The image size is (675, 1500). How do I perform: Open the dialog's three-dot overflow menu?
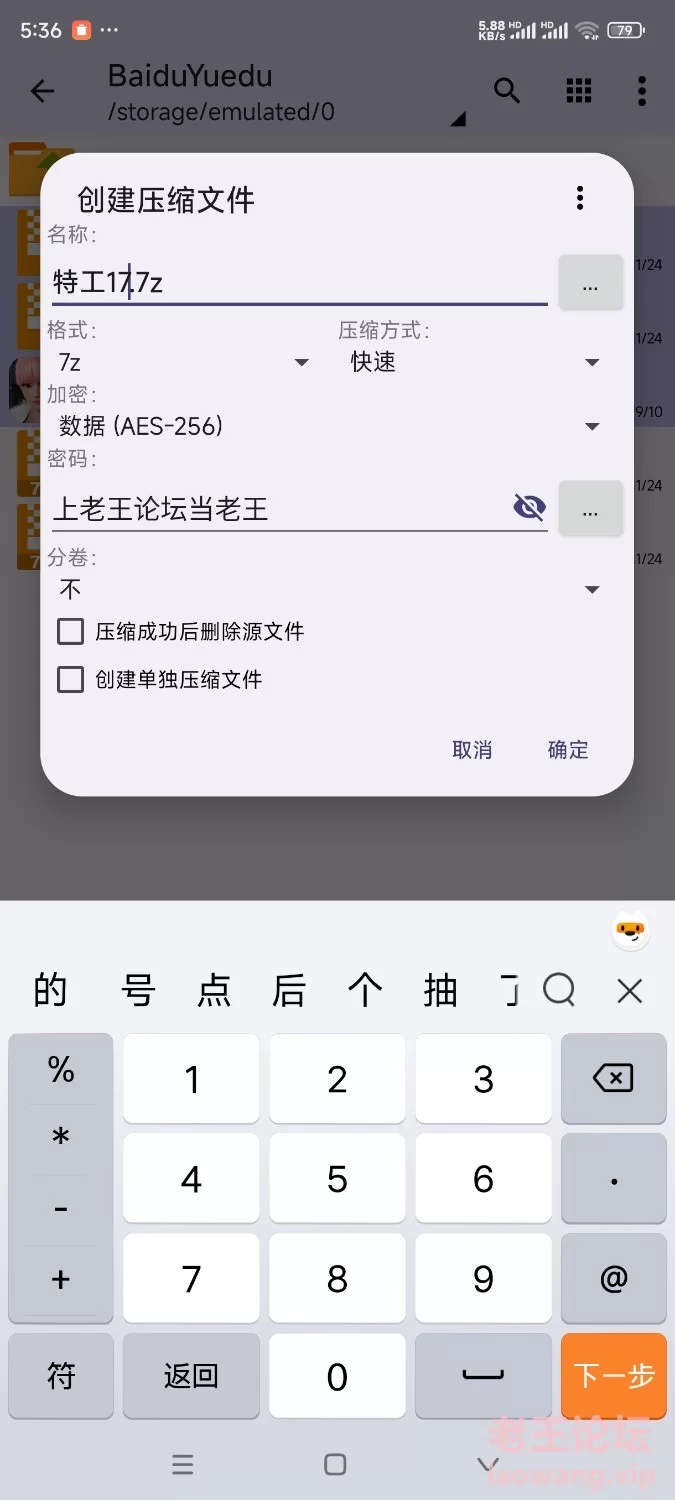(x=580, y=198)
